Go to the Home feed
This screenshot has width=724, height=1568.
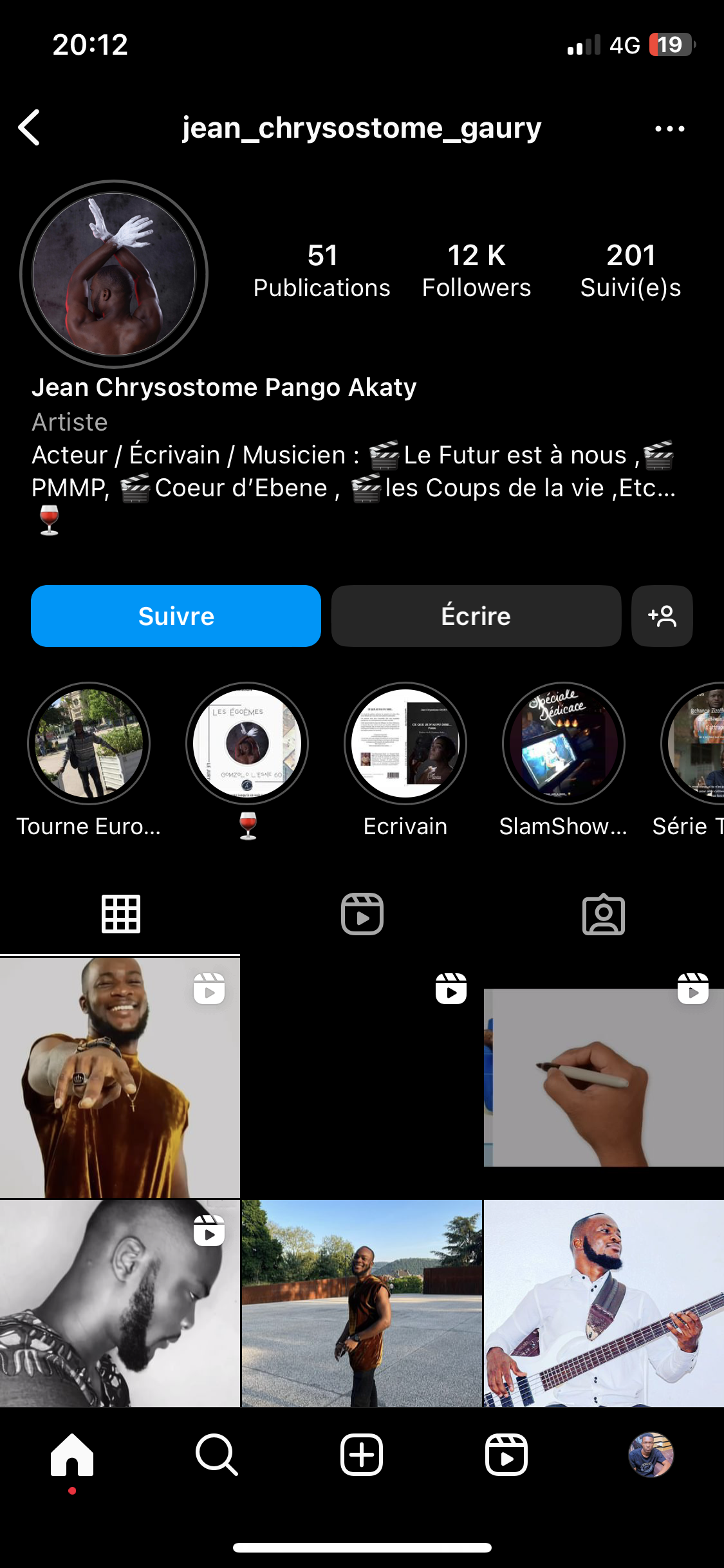[72, 1455]
